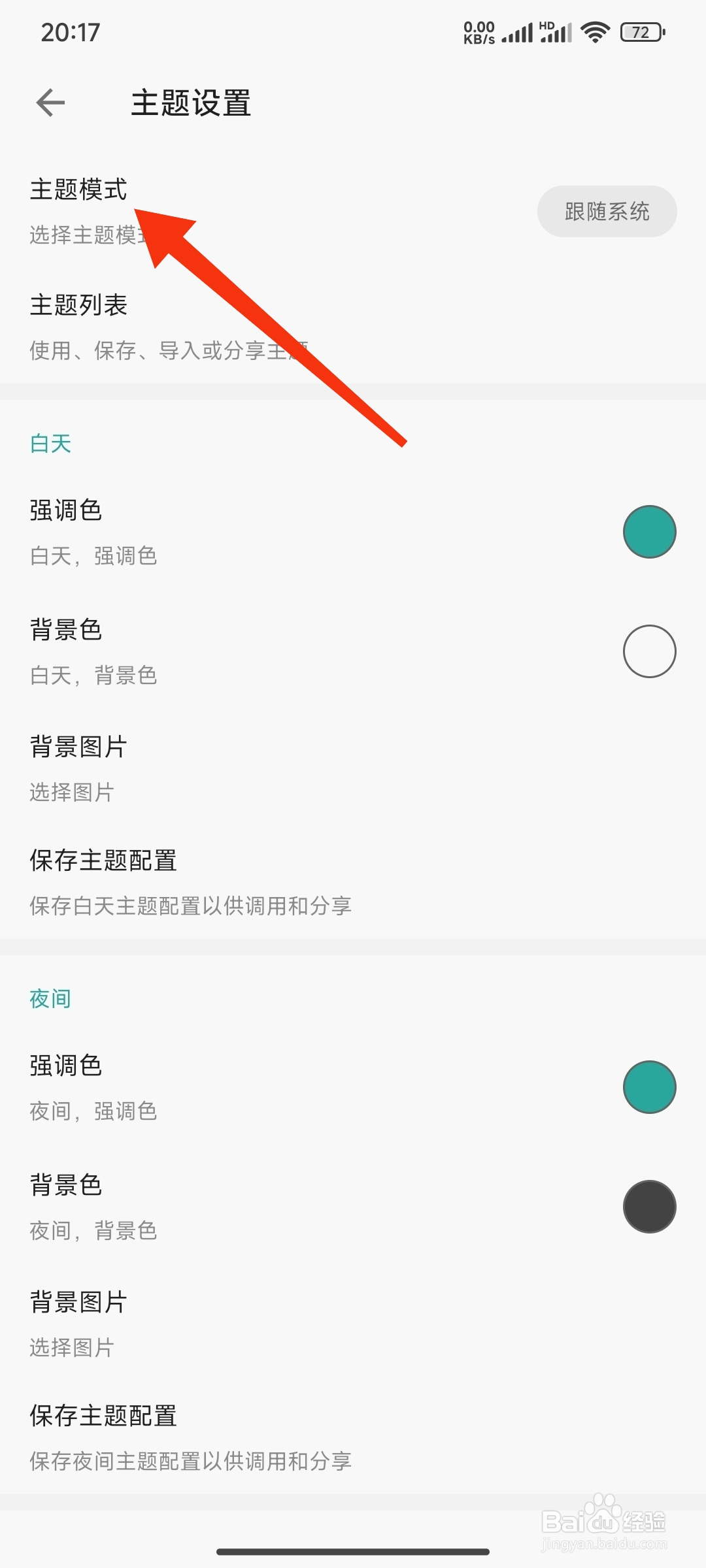The height and width of the screenshot is (1568, 706).
Task: Tap the bottom navigation gesture bar
Action: tap(353, 1551)
